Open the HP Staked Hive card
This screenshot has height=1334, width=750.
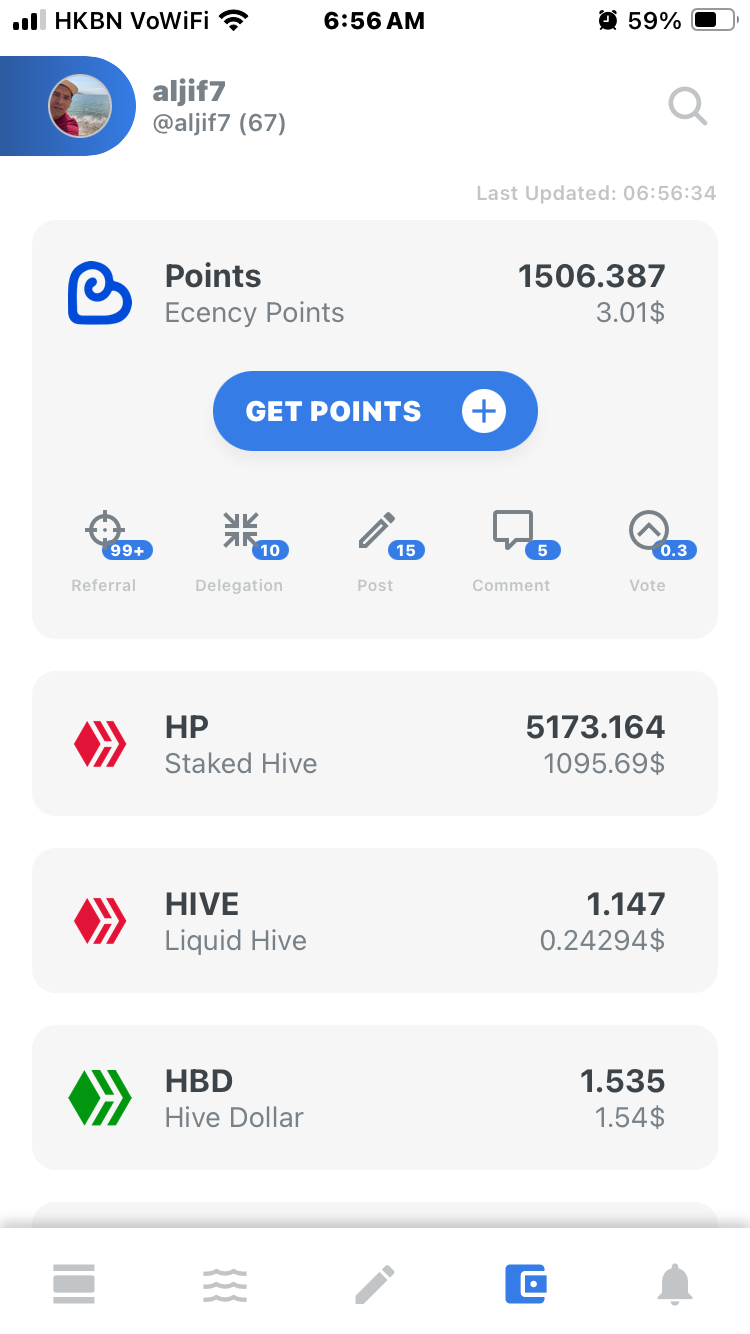click(375, 743)
